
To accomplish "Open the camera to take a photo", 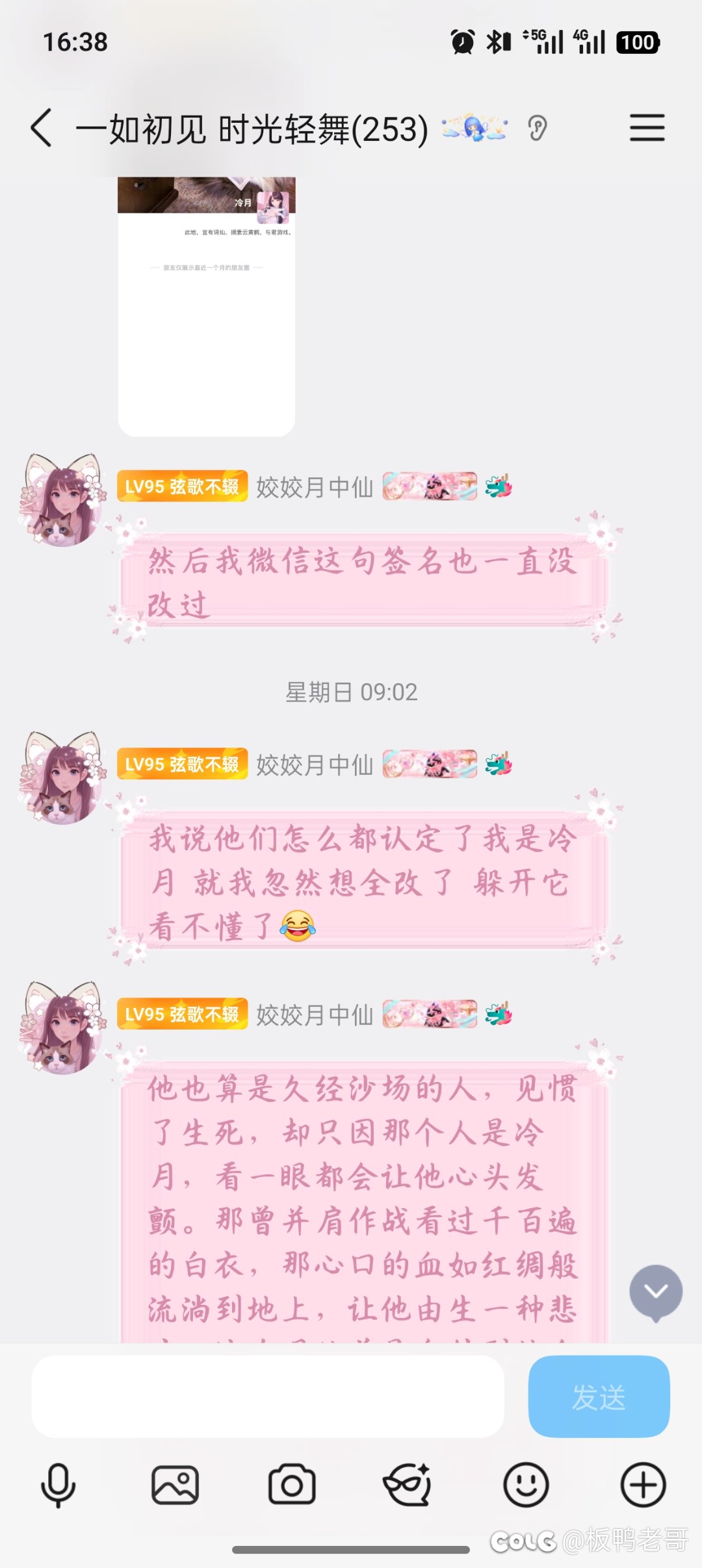I will [x=292, y=1484].
